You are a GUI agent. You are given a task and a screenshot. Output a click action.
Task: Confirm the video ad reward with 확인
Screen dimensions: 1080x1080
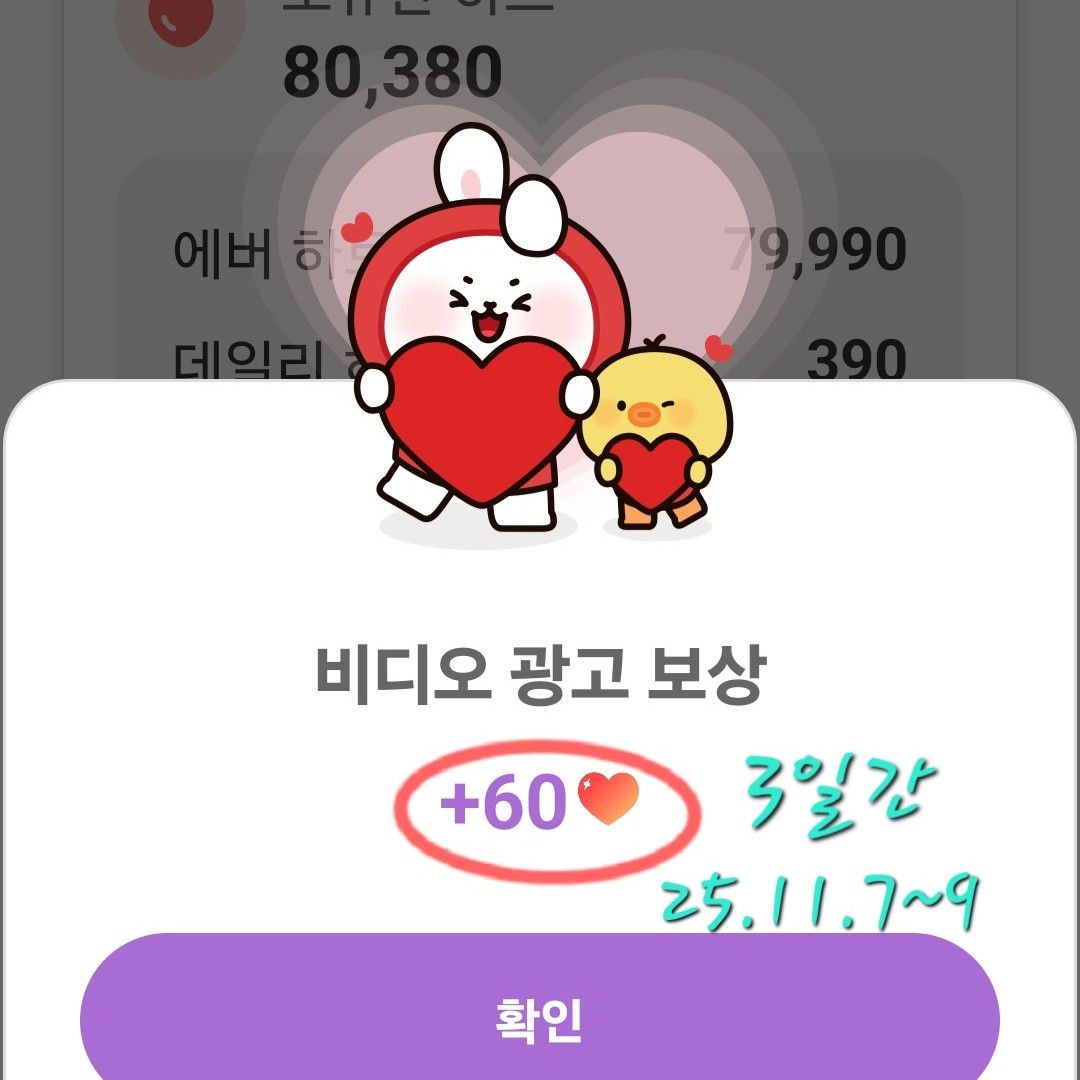[x=540, y=1017]
